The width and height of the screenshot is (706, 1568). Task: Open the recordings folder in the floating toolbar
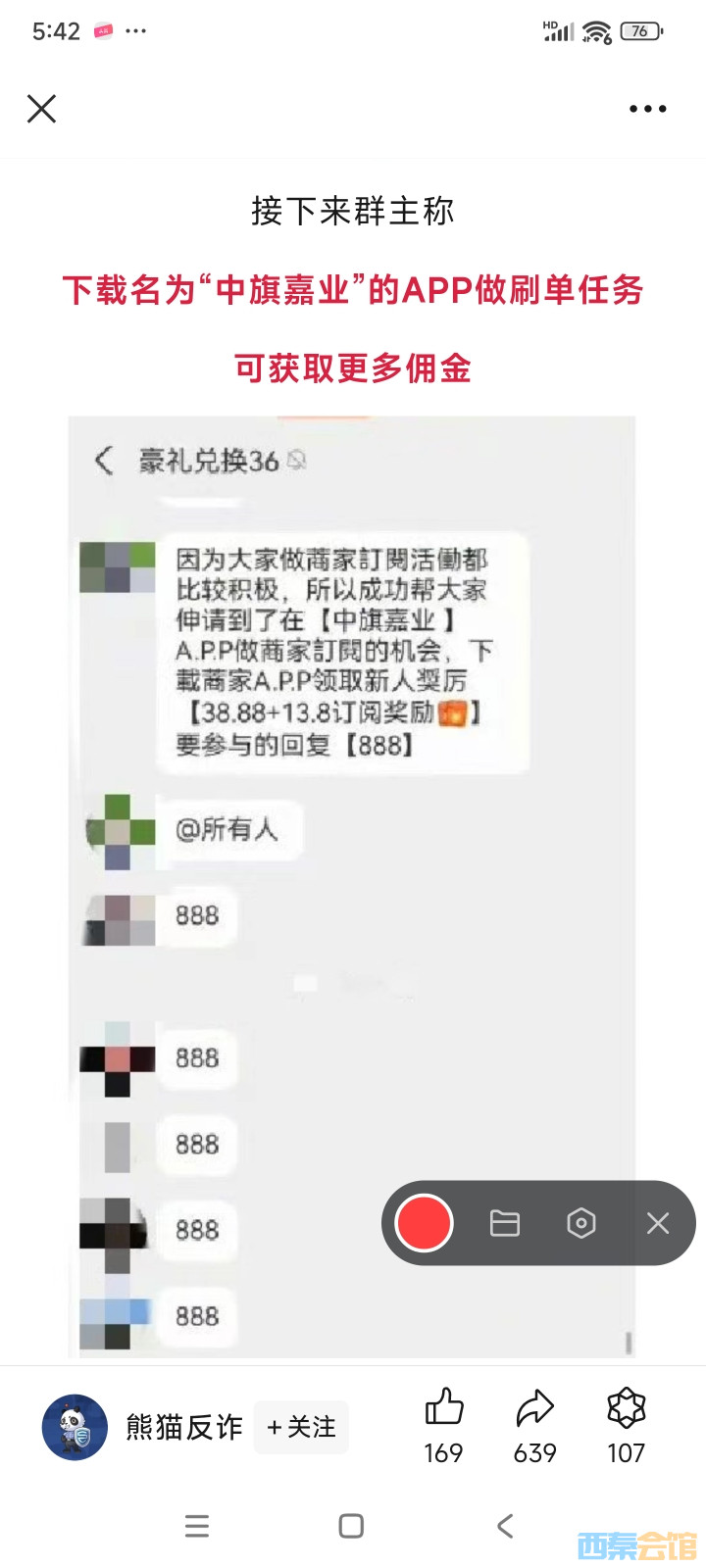pyautogui.click(x=505, y=1223)
